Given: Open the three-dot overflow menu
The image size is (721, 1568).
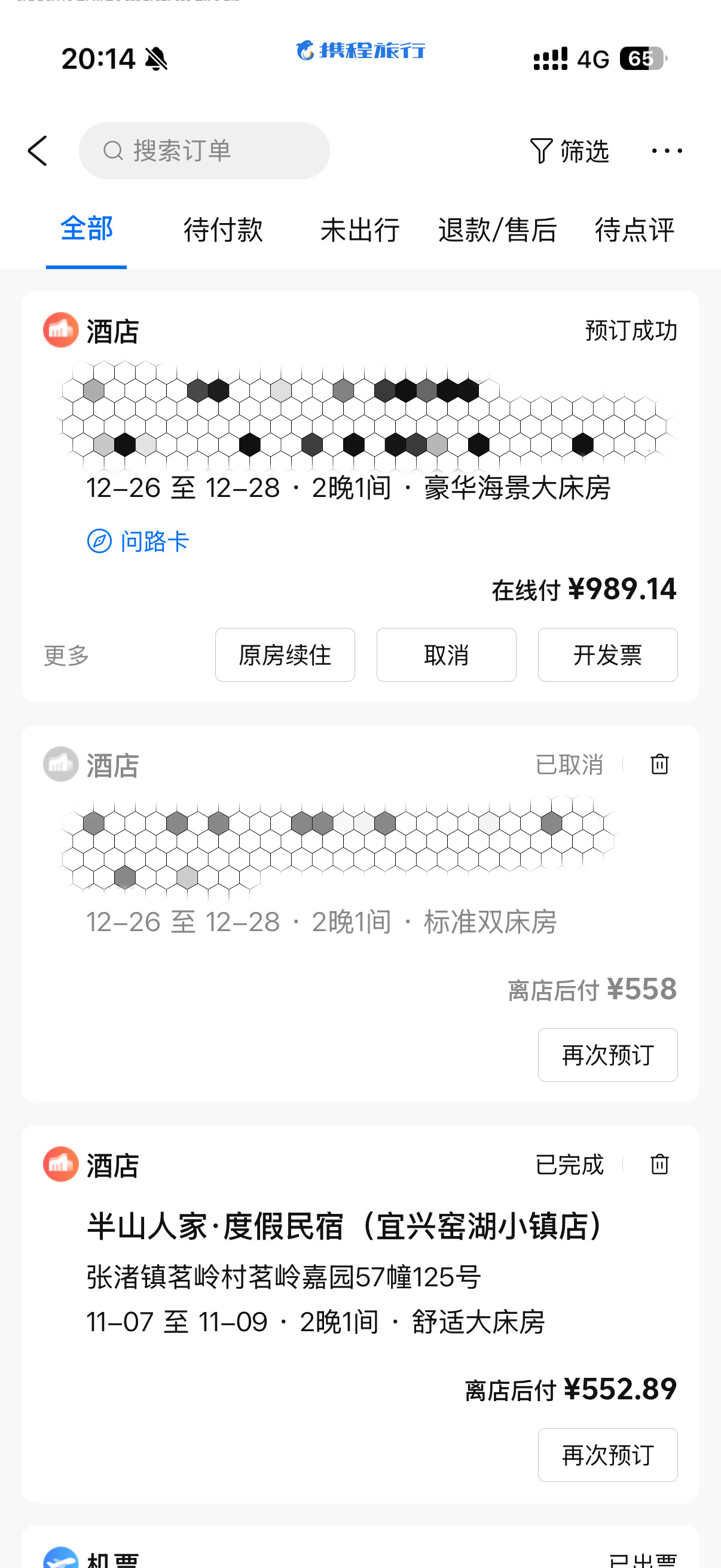Looking at the screenshot, I should tap(667, 151).
